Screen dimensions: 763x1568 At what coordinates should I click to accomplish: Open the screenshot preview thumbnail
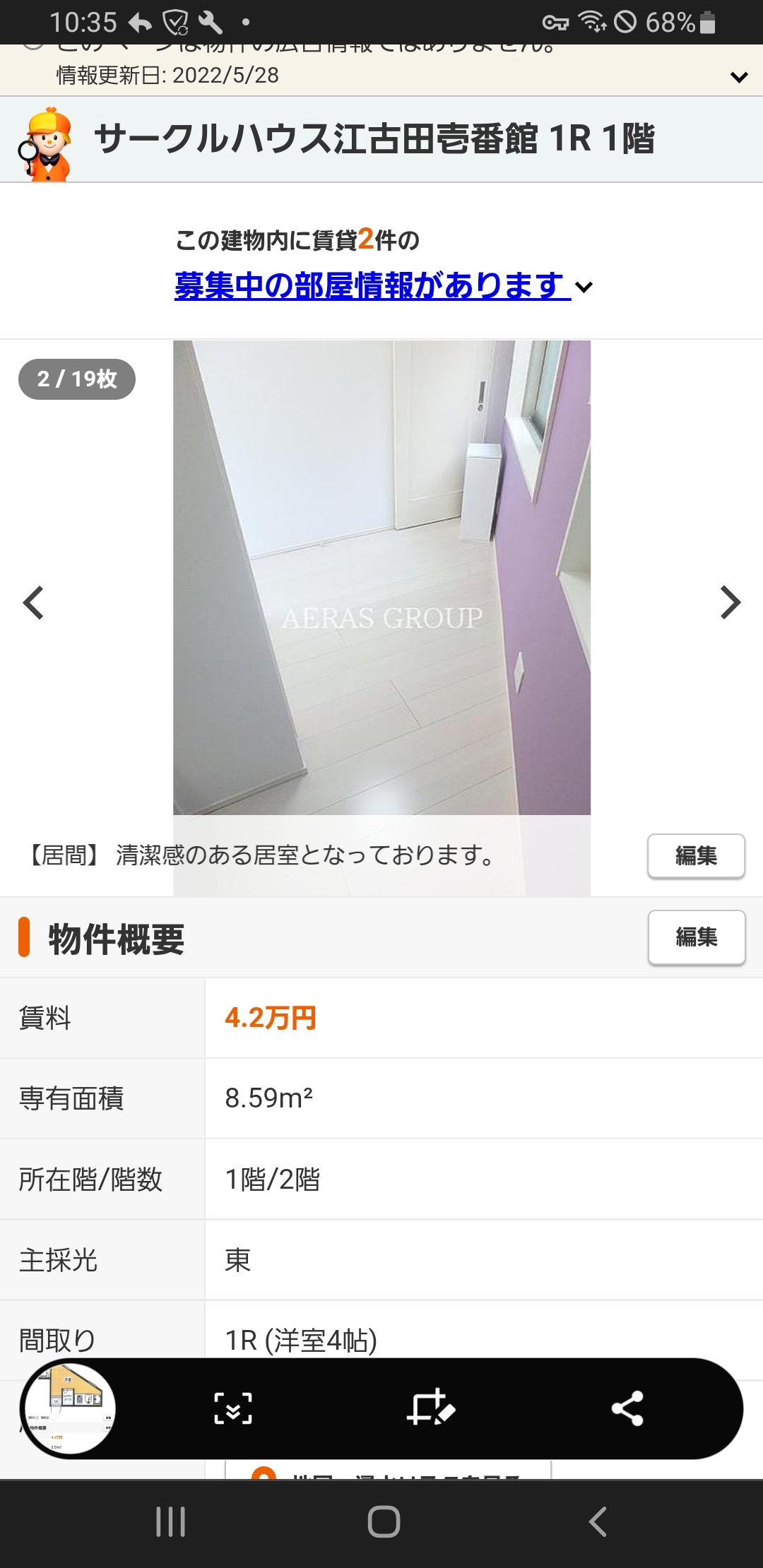pos(69,1408)
